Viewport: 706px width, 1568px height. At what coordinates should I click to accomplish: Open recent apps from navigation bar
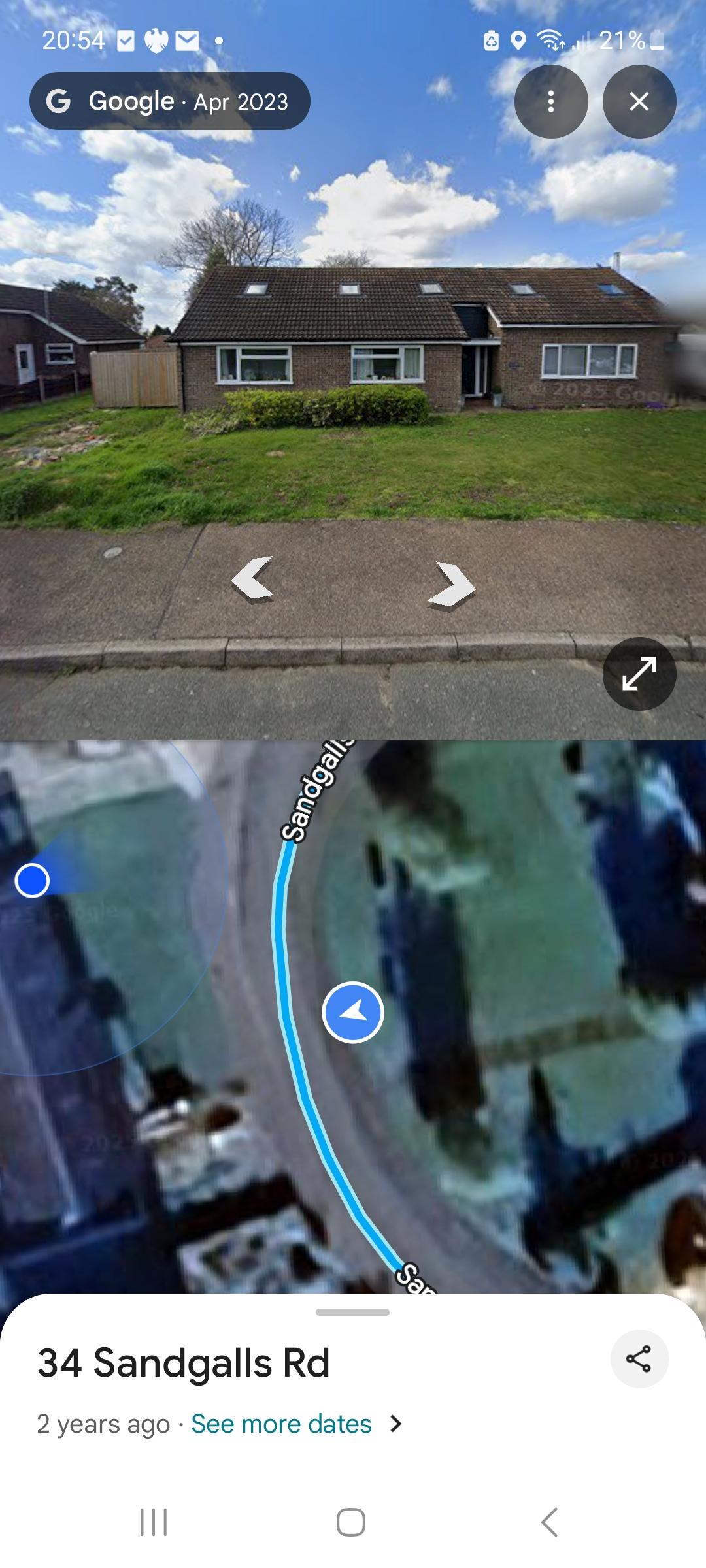(154, 1522)
